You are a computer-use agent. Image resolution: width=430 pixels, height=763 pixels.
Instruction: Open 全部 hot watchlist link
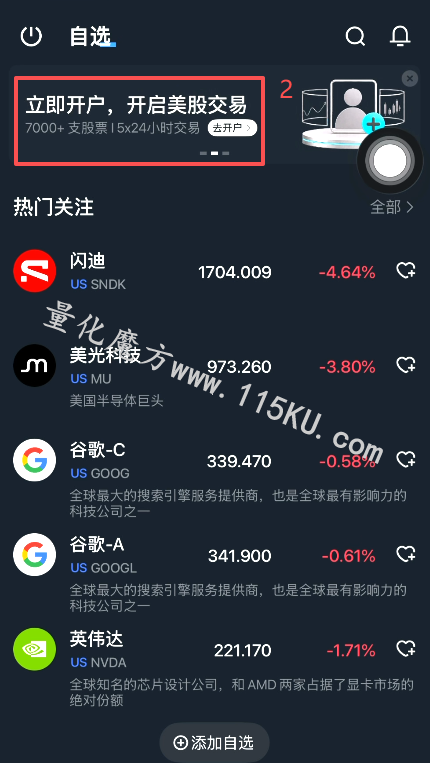(x=392, y=207)
